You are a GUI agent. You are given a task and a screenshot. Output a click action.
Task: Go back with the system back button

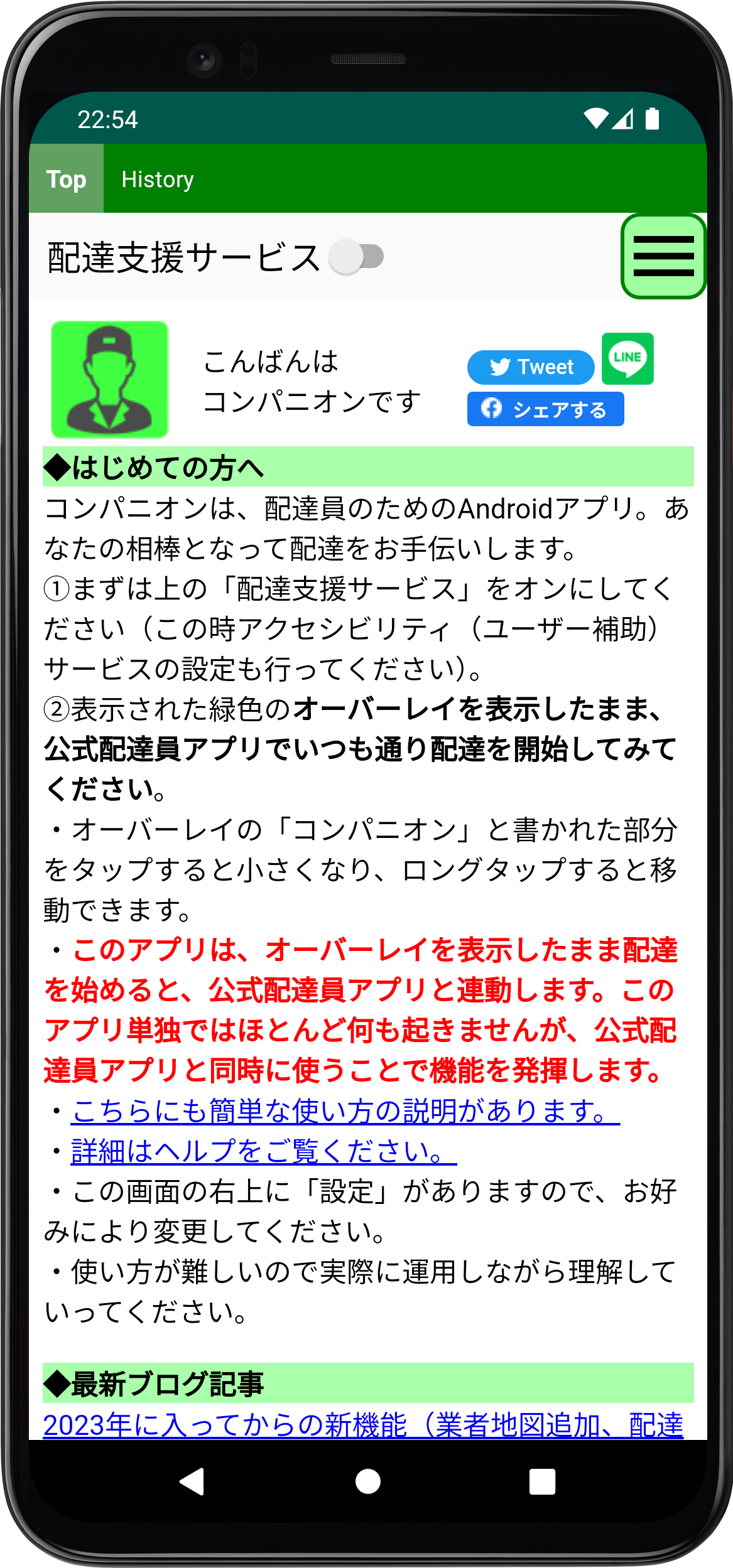point(192,1481)
